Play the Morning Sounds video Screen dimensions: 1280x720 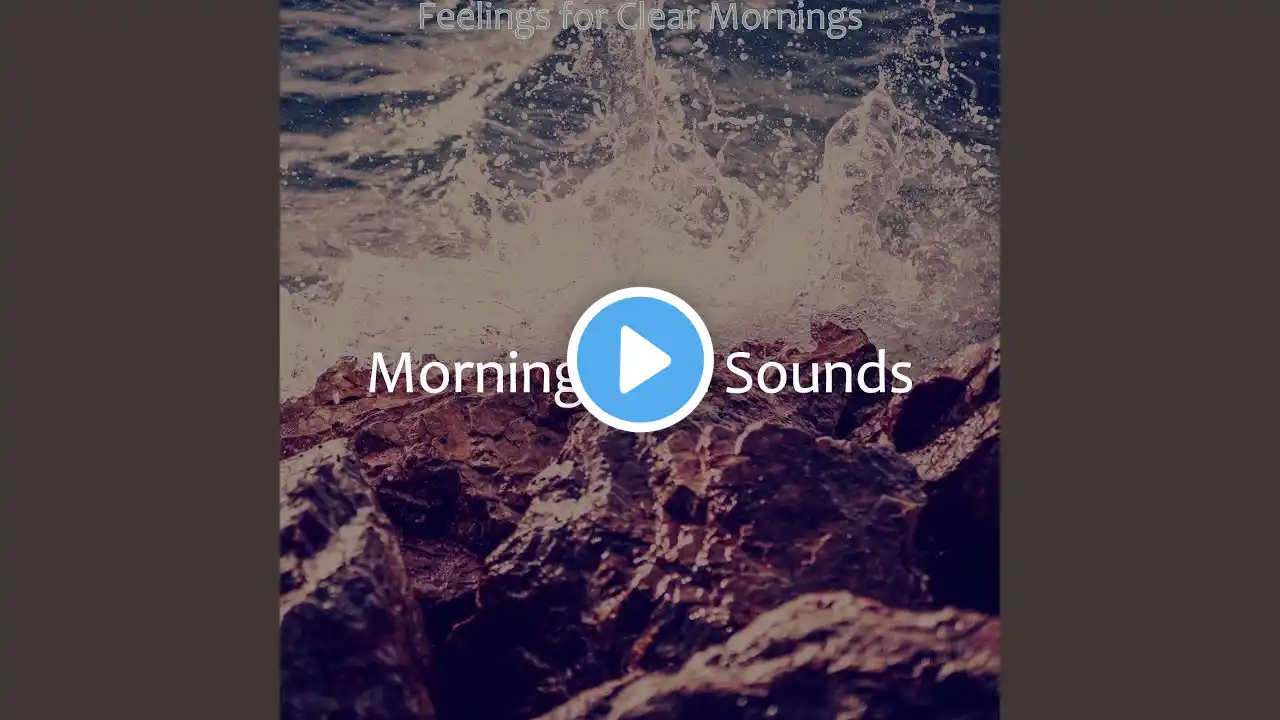coord(640,360)
